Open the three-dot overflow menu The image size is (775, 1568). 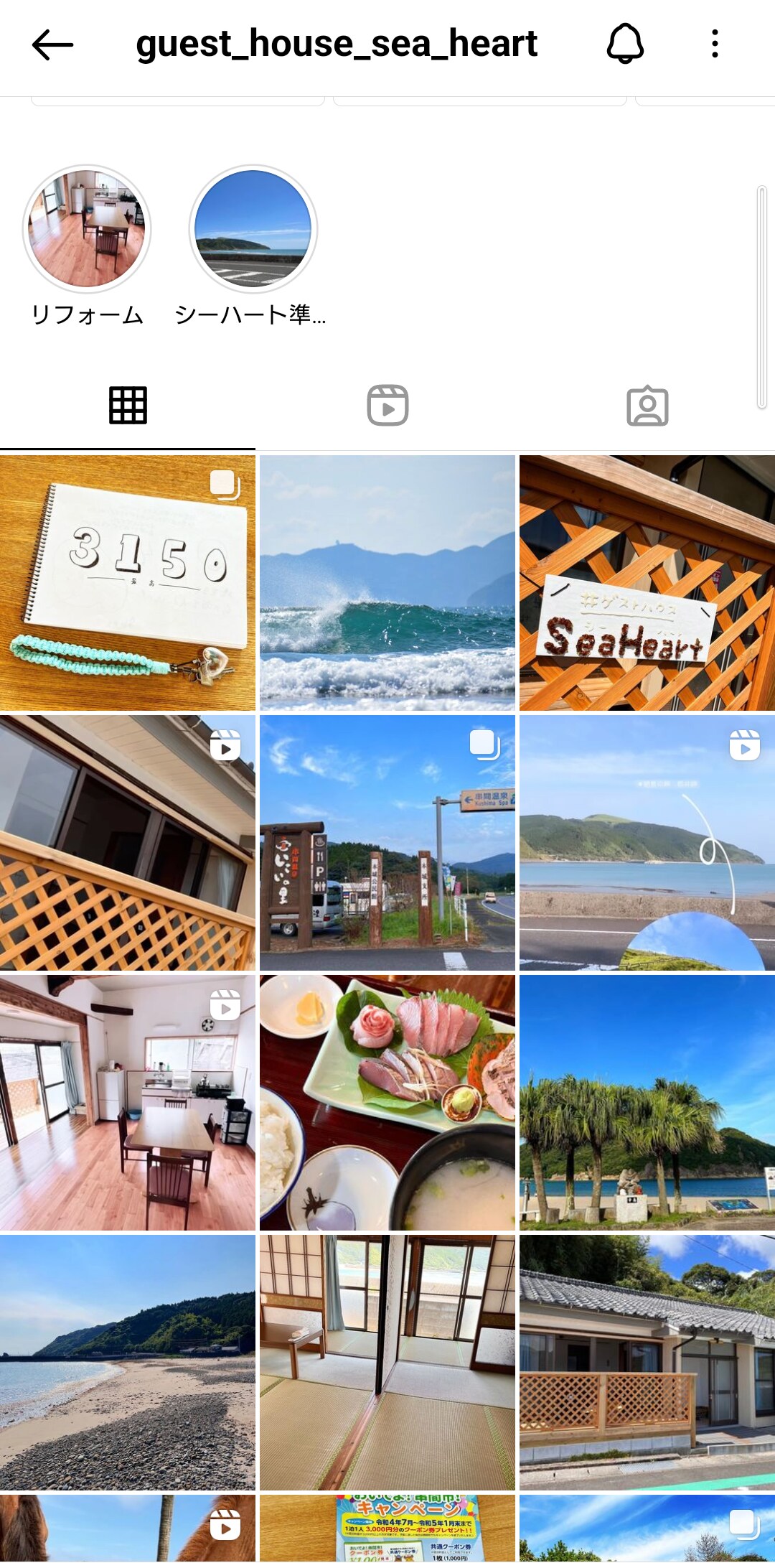point(714,44)
